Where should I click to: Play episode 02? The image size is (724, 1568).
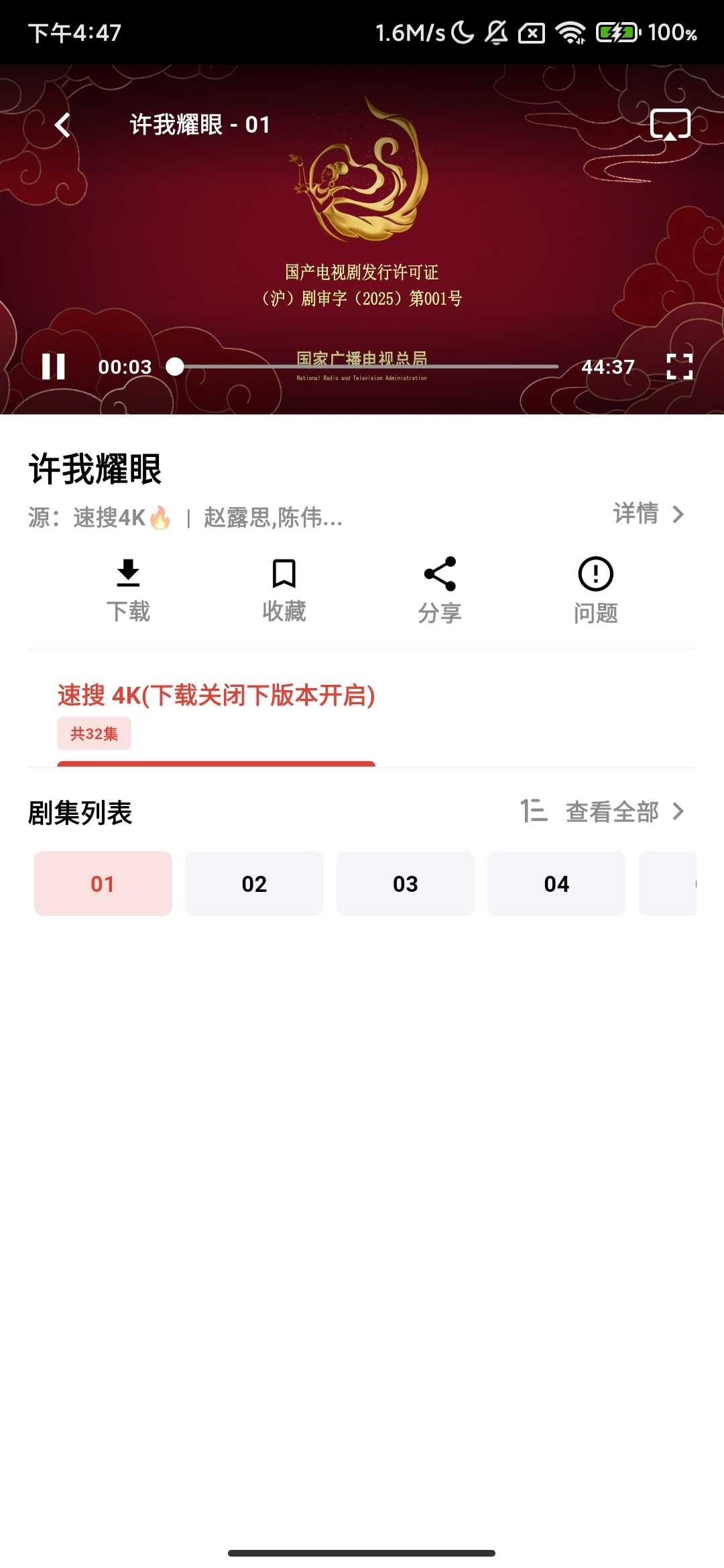point(254,884)
